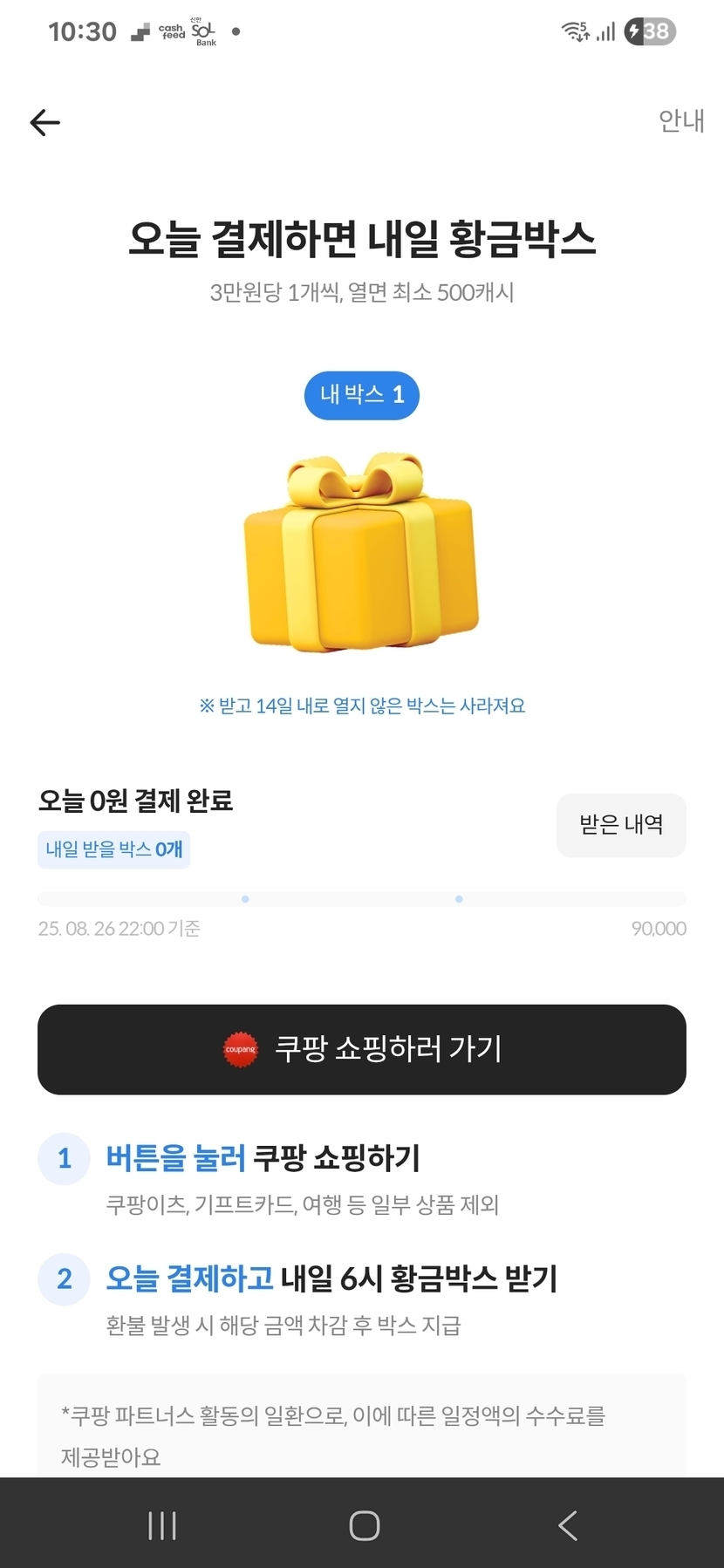
Task: Tap the golden gift box
Action: click(x=361, y=553)
